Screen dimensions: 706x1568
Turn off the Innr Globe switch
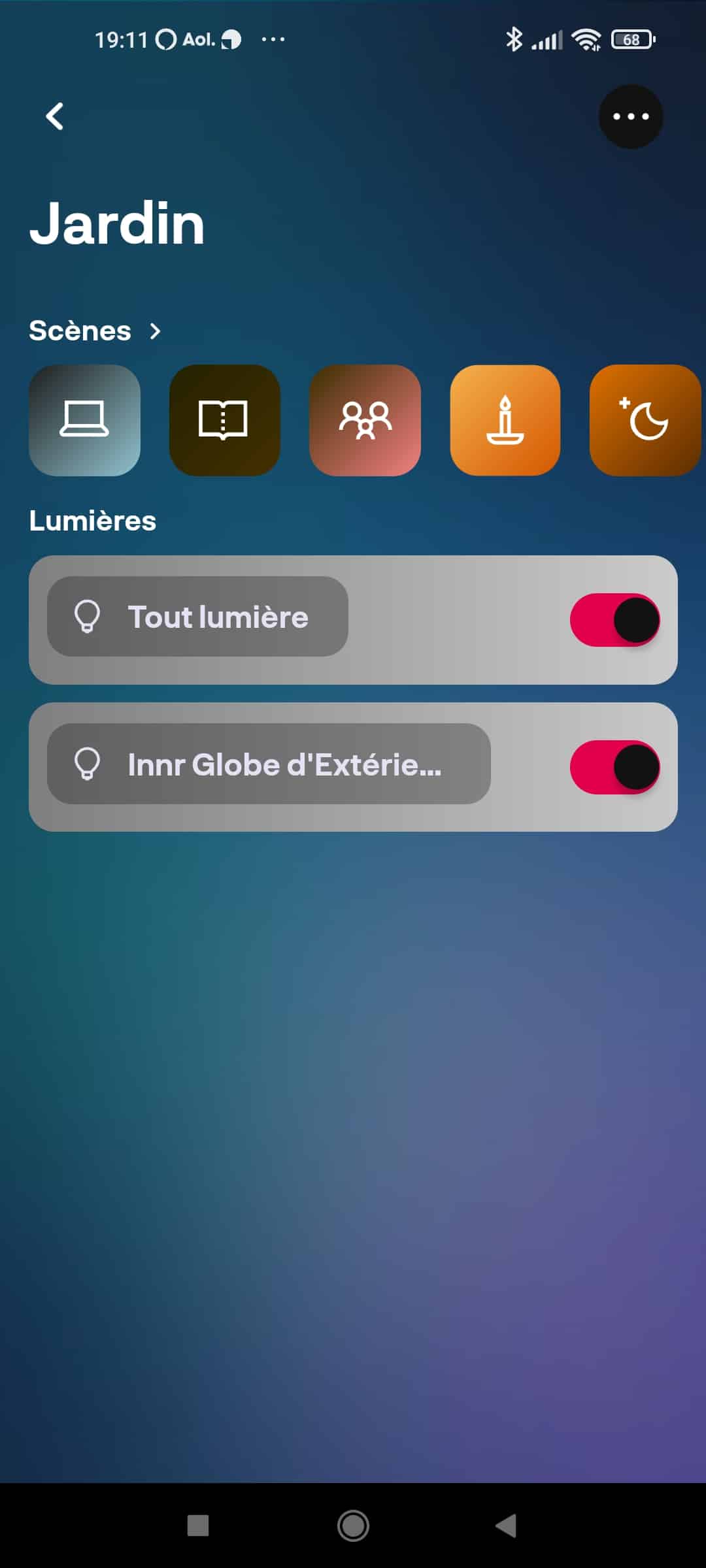click(614, 767)
